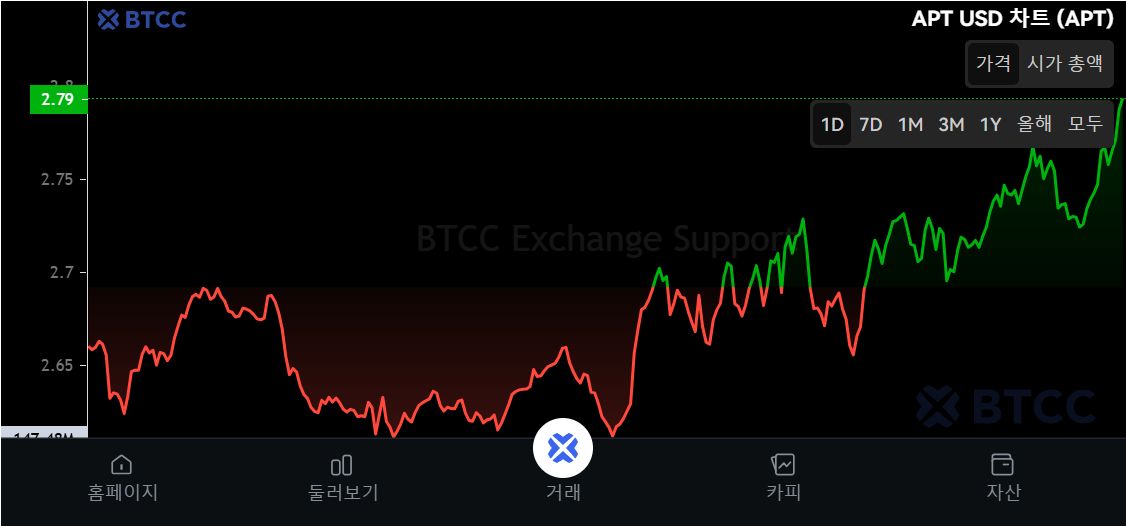Select the 1Y time range

(x=990, y=125)
